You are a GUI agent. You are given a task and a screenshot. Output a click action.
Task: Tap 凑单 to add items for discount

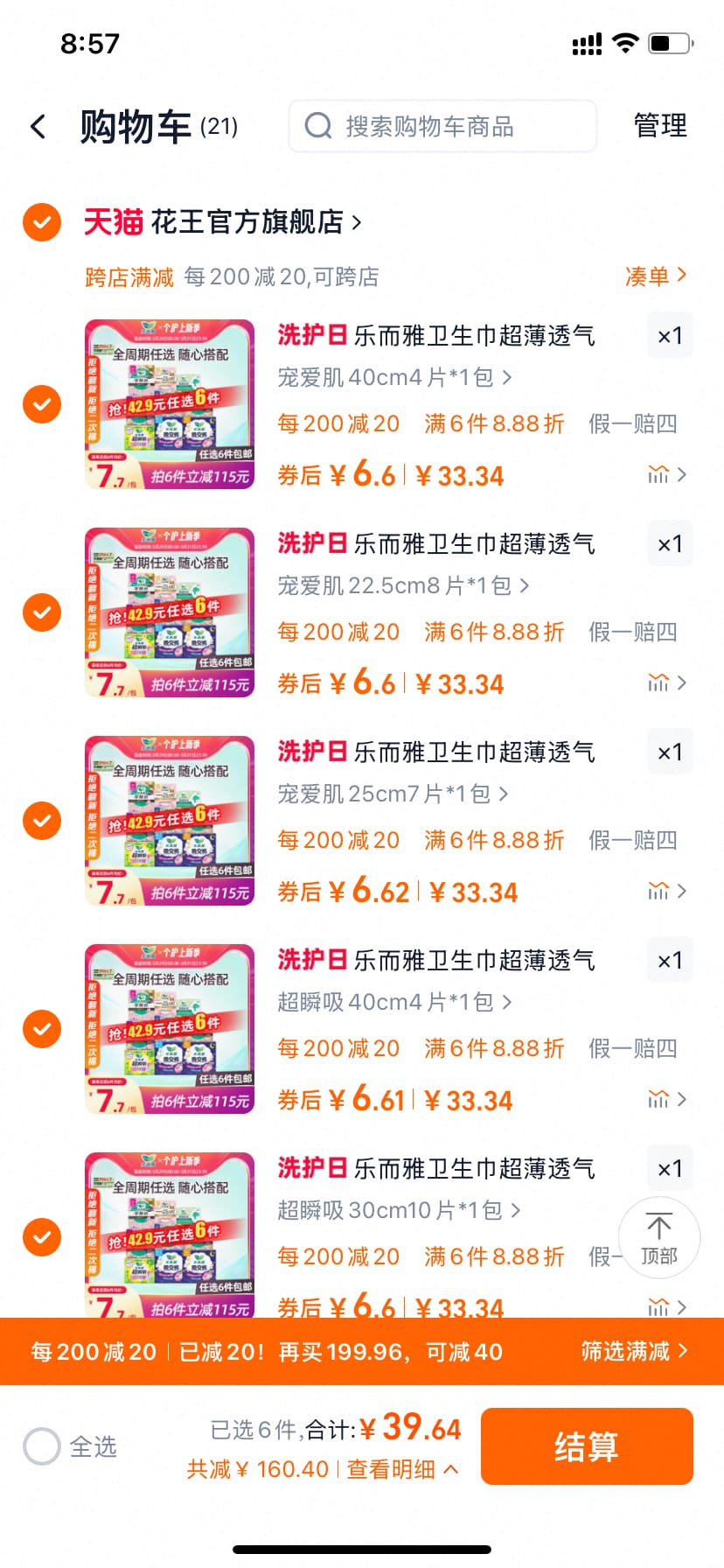coord(655,276)
